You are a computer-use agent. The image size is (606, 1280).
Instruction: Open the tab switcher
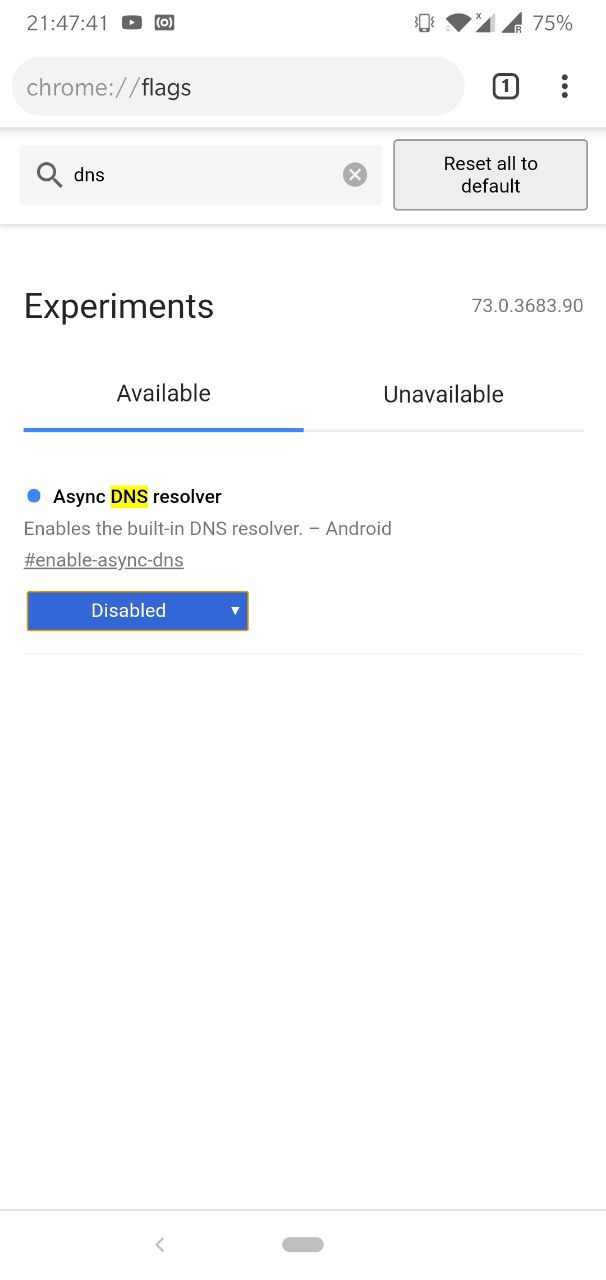[506, 87]
